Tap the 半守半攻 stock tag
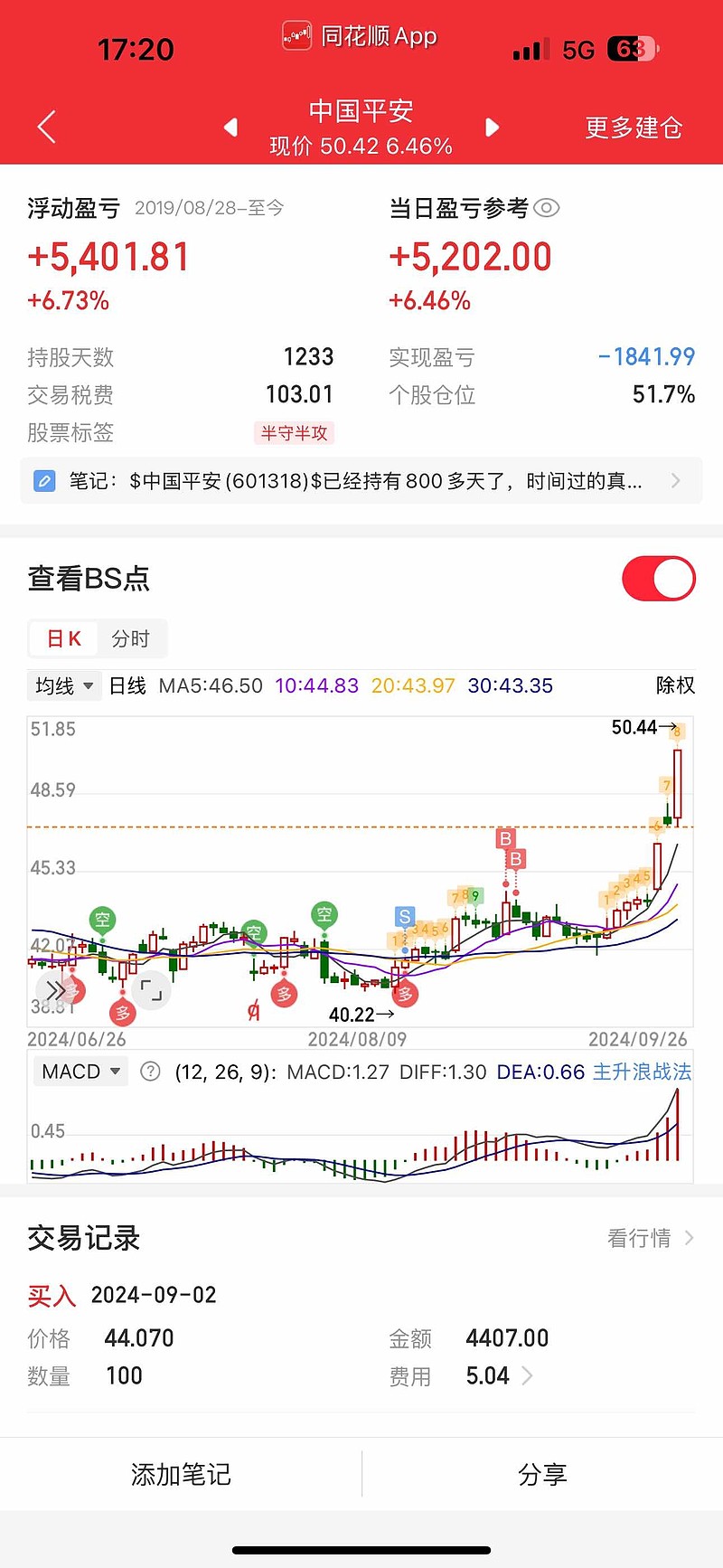 point(295,433)
